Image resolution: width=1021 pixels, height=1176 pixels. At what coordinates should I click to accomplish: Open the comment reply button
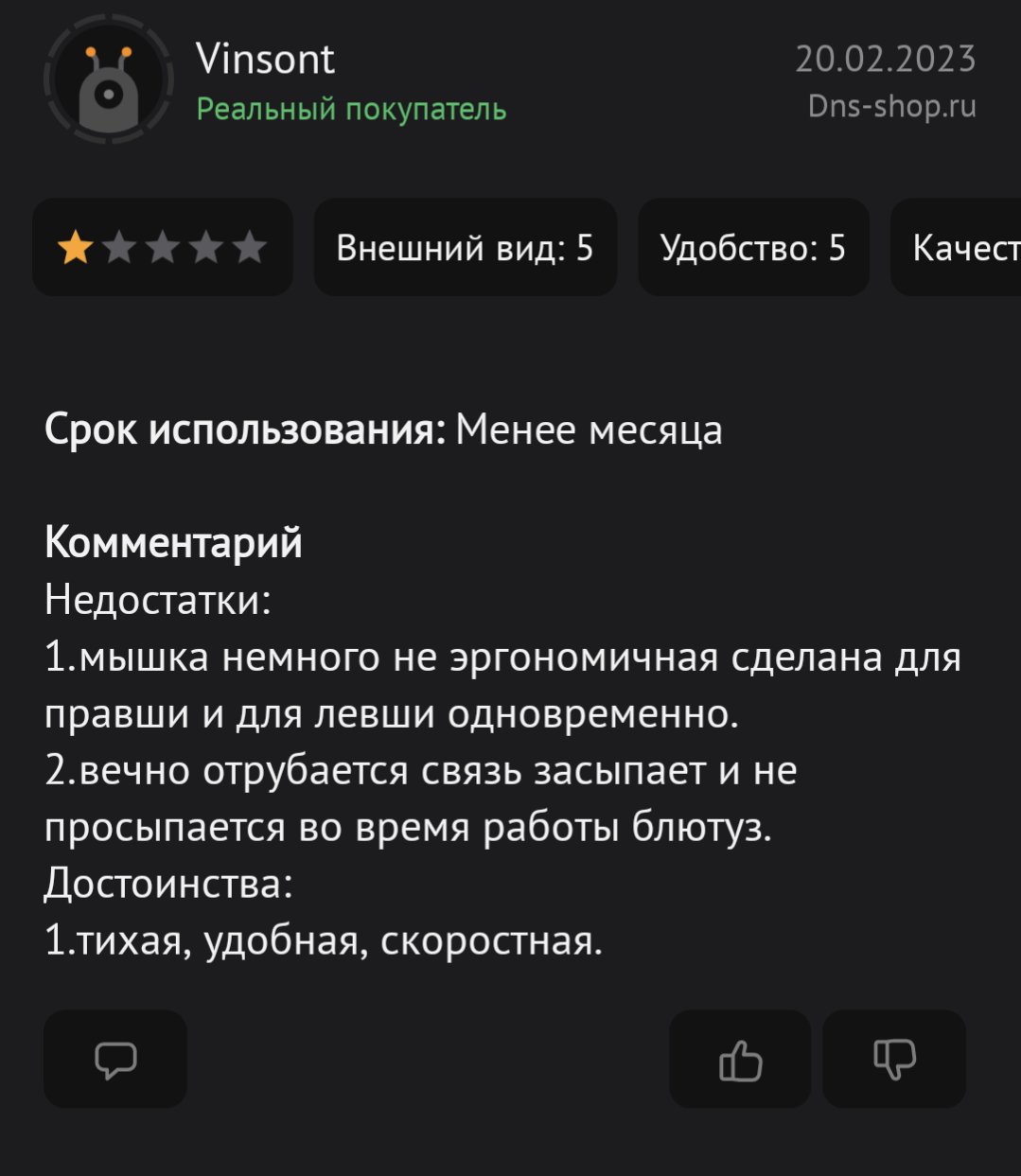[x=115, y=1059]
